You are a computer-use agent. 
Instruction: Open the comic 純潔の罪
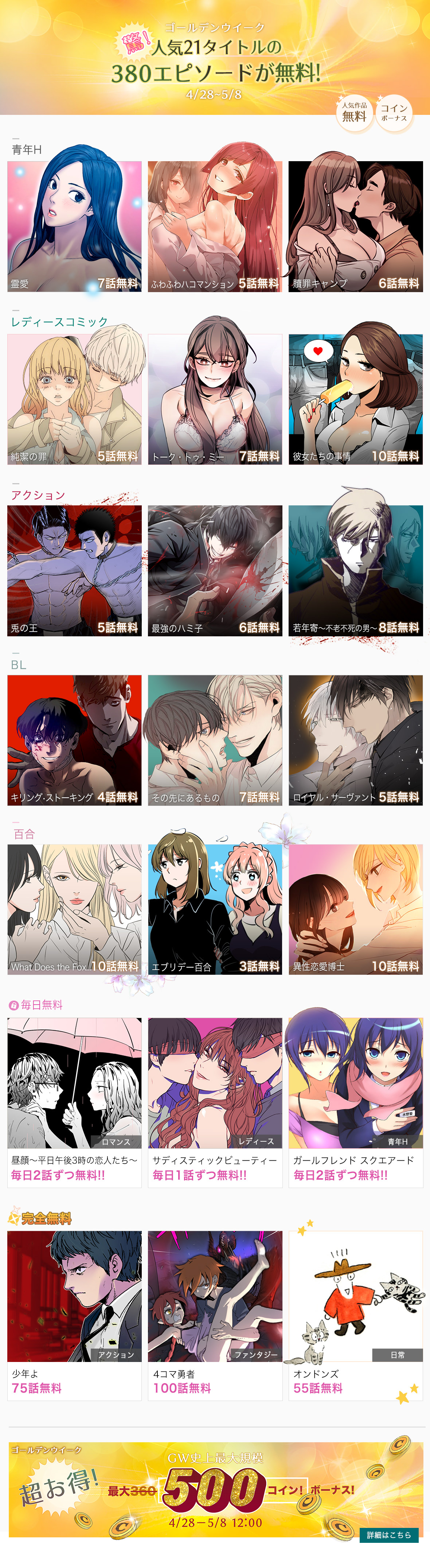click(74, 399)
